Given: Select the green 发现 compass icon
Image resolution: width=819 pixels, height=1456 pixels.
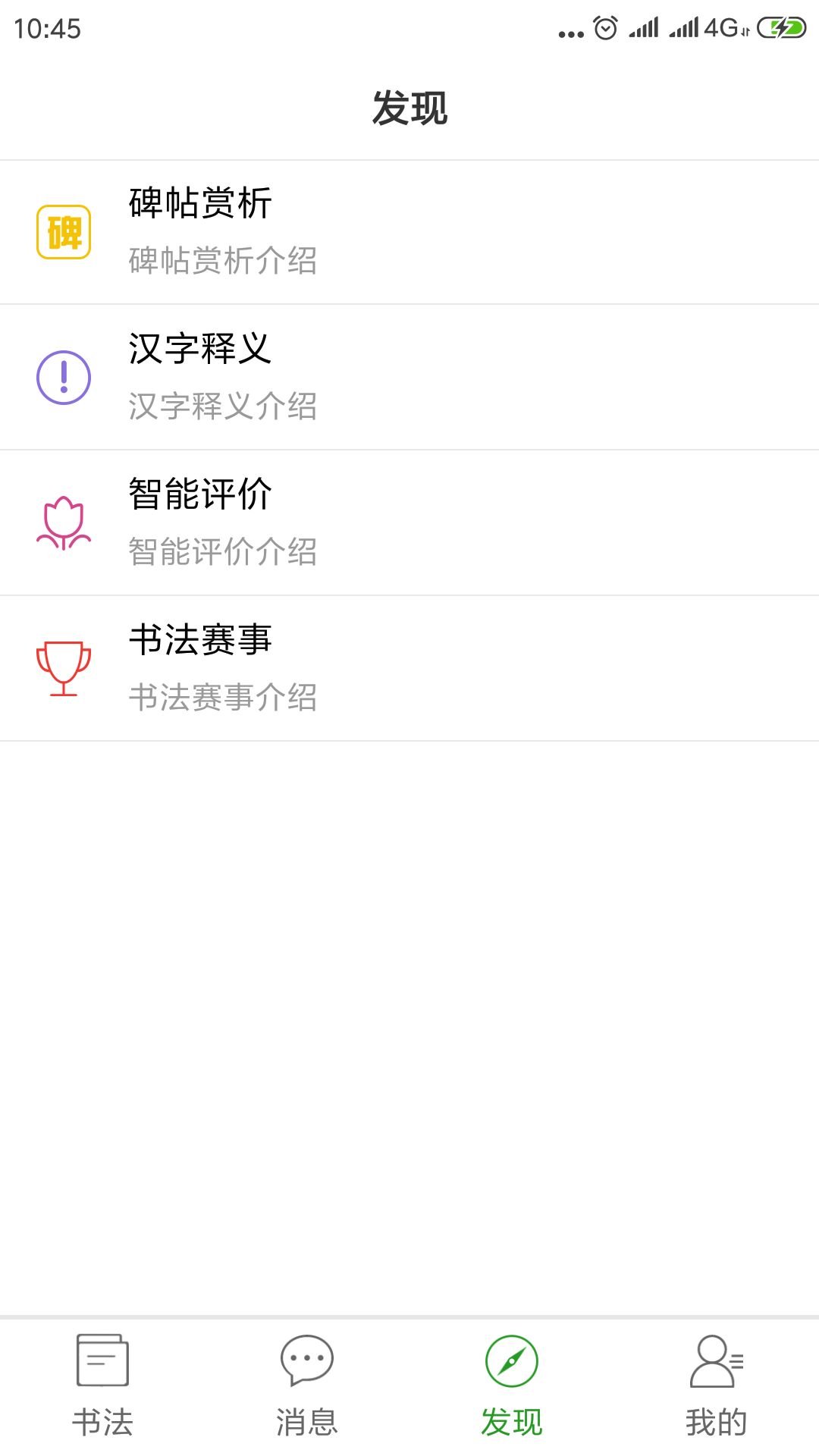Looking at the screenshot, I should [x=512, y=1361].
